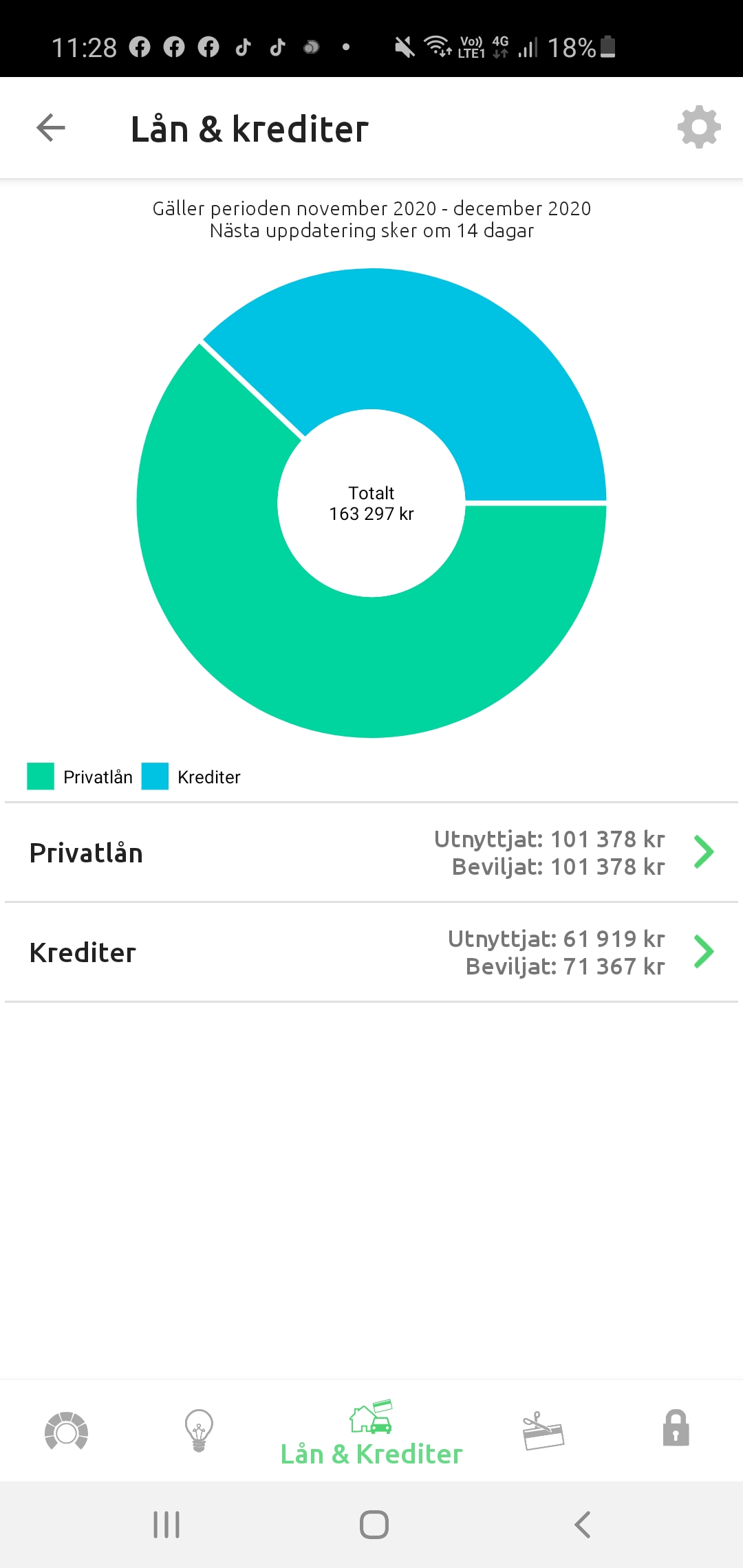Screen dimensions: 743x1568
Task: Open the settings gear
Action: point(698,127)
